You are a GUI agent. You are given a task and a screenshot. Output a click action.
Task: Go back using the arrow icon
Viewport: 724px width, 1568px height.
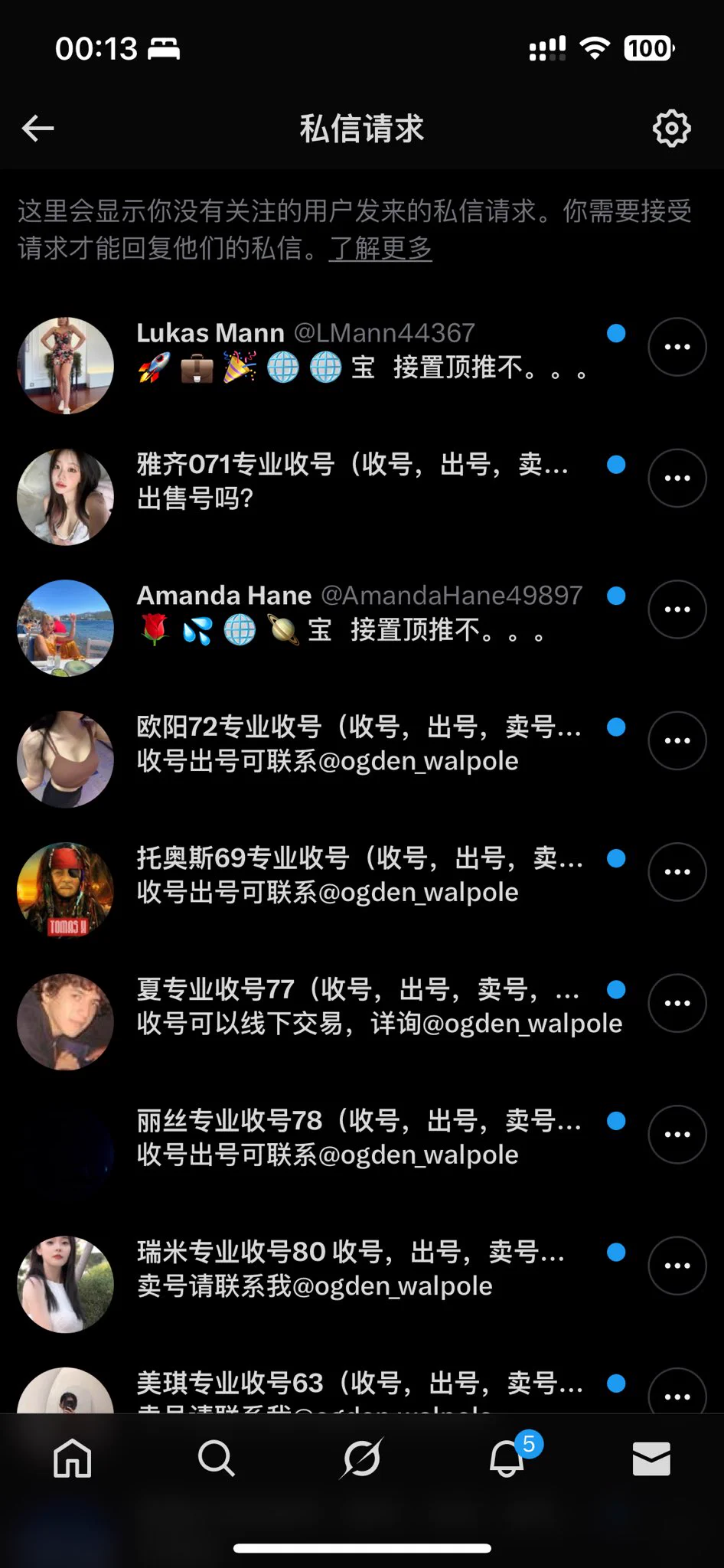38,129
